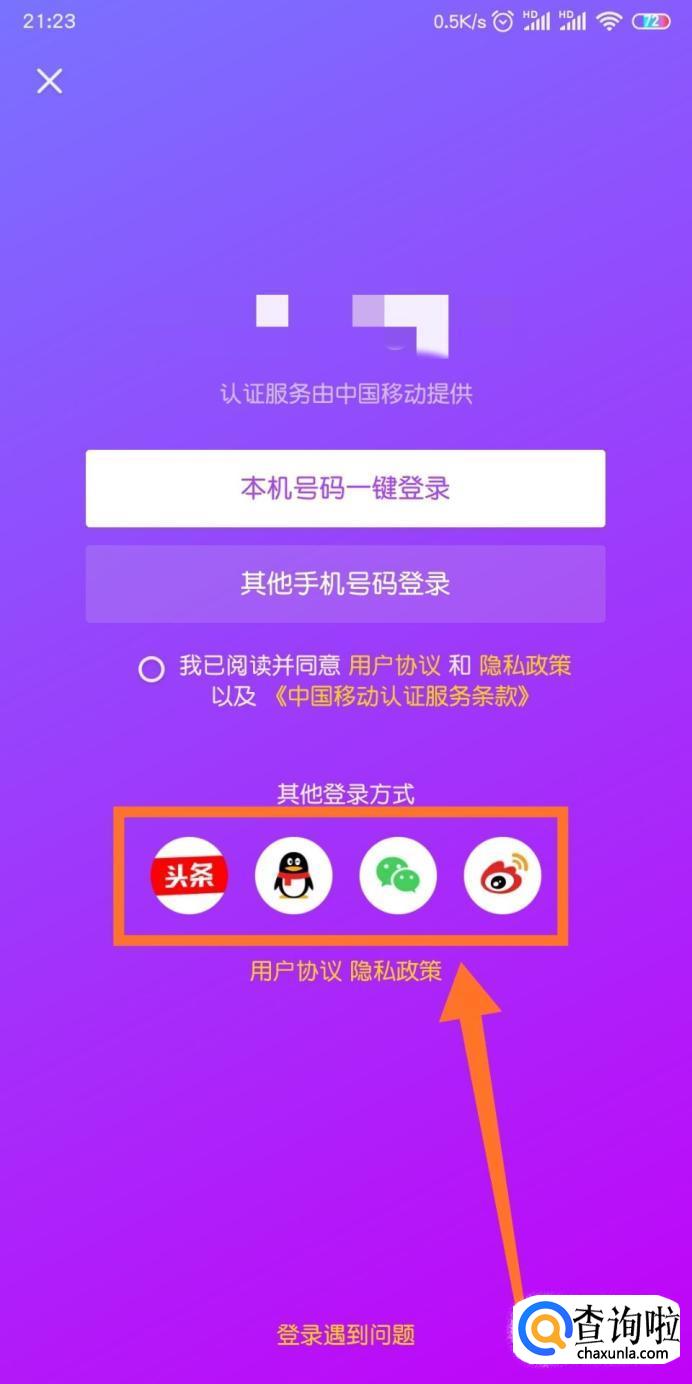Open 用户协议 below the login icons
The height and width of the screenshot is (1384, 692).
click(296, 971)
